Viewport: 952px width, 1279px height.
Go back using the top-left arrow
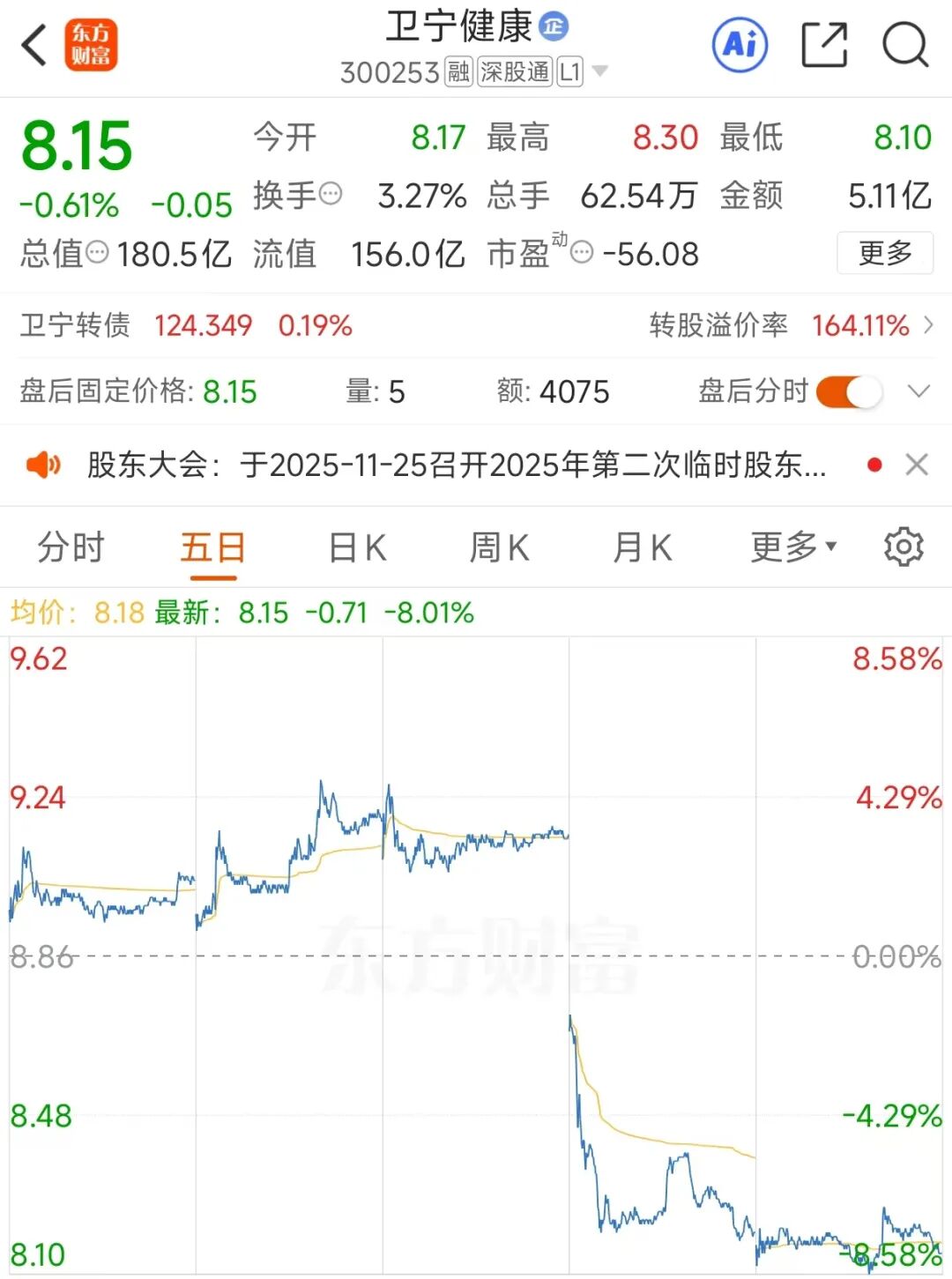(x=33, y=45)
